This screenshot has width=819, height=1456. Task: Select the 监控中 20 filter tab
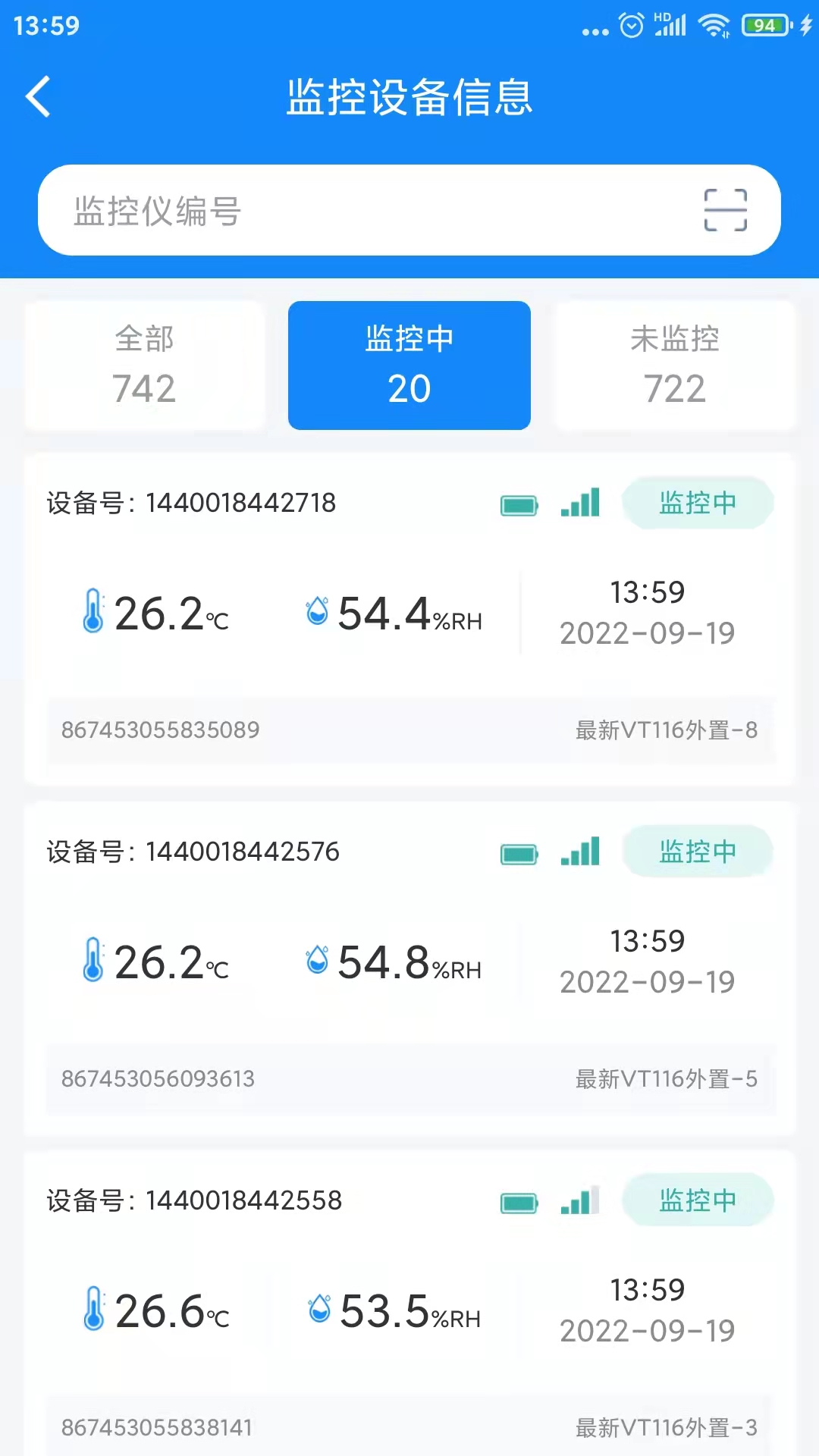(x=409, y=365)
